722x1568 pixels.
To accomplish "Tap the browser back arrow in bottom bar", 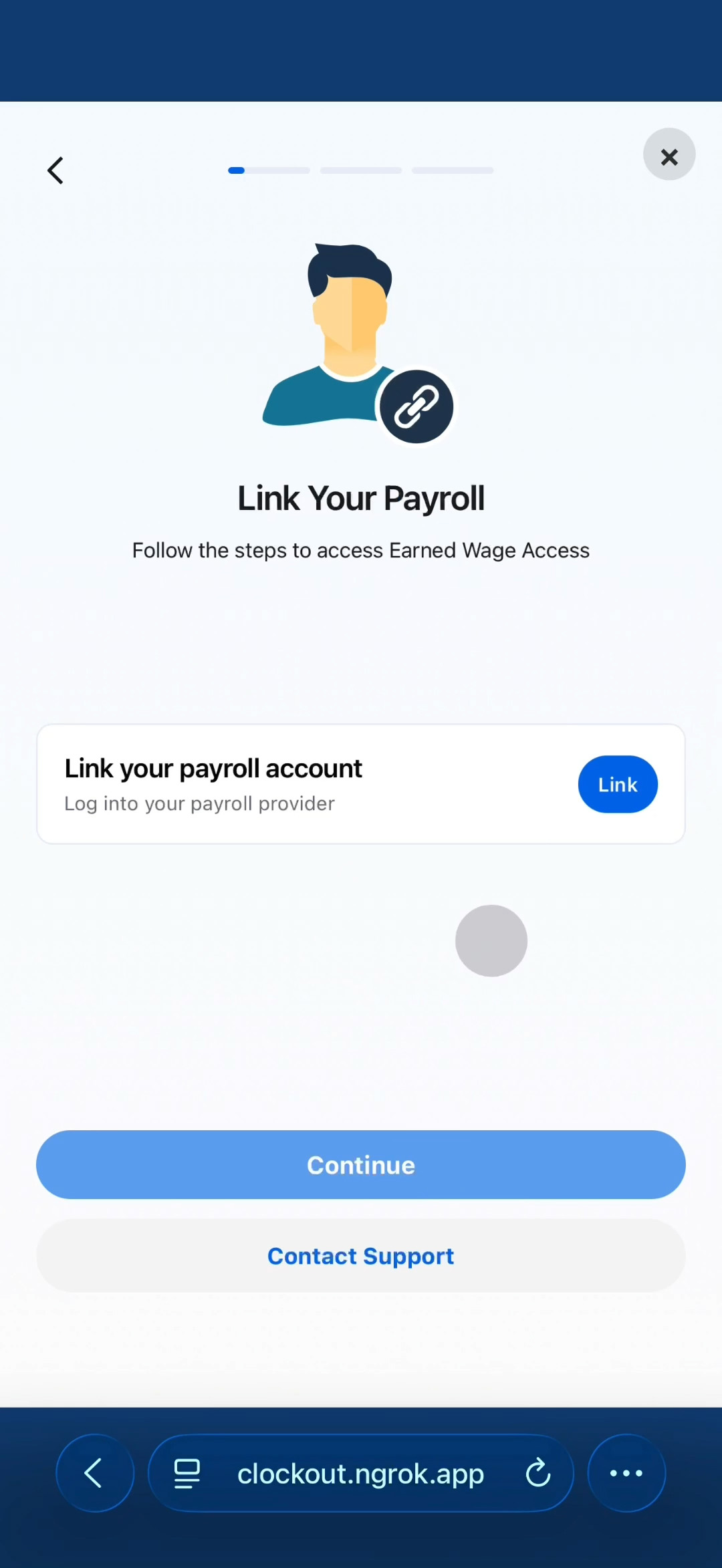I will point(94,1473).
